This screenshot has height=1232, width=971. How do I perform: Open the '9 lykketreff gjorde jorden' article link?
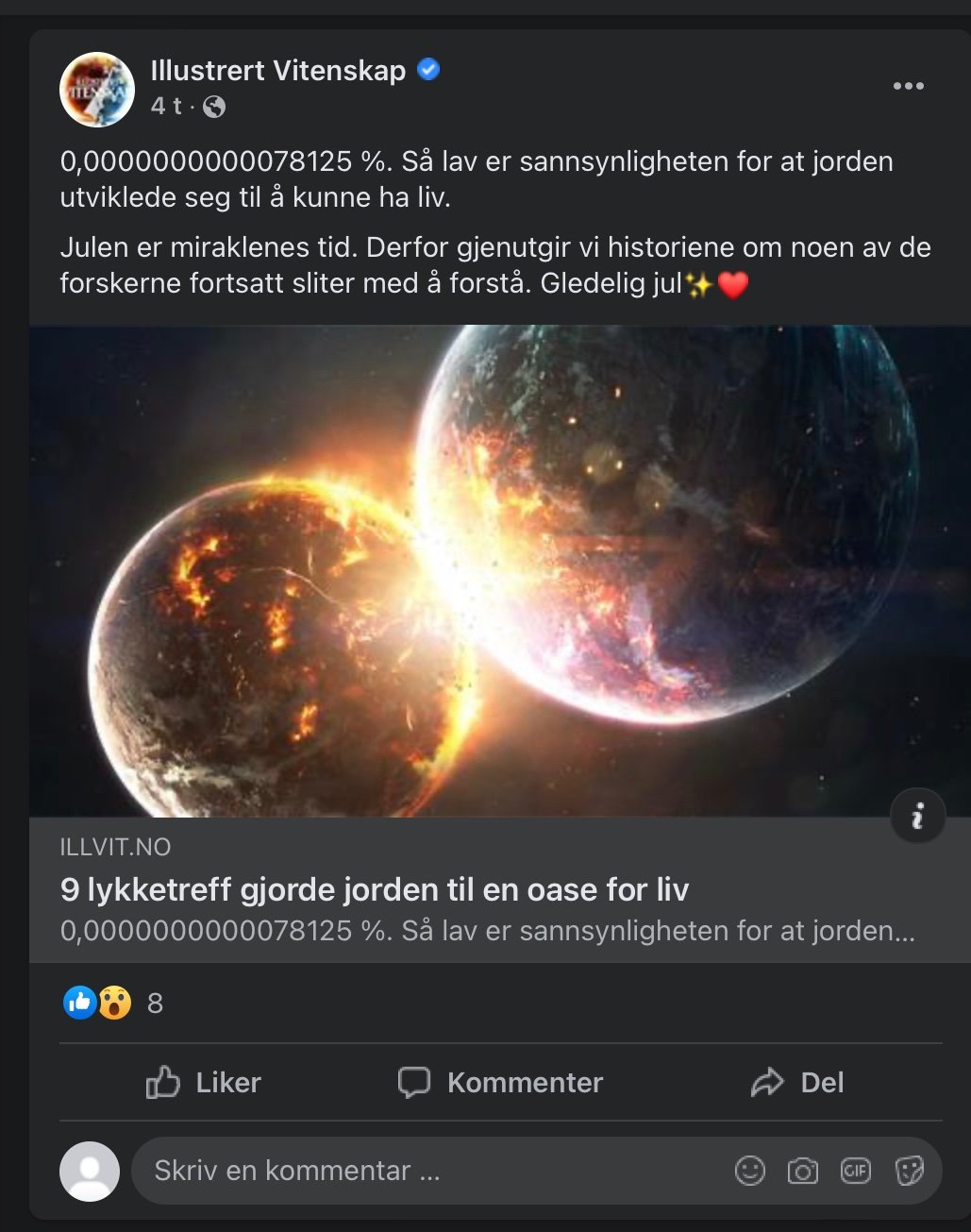coord(374,889)
